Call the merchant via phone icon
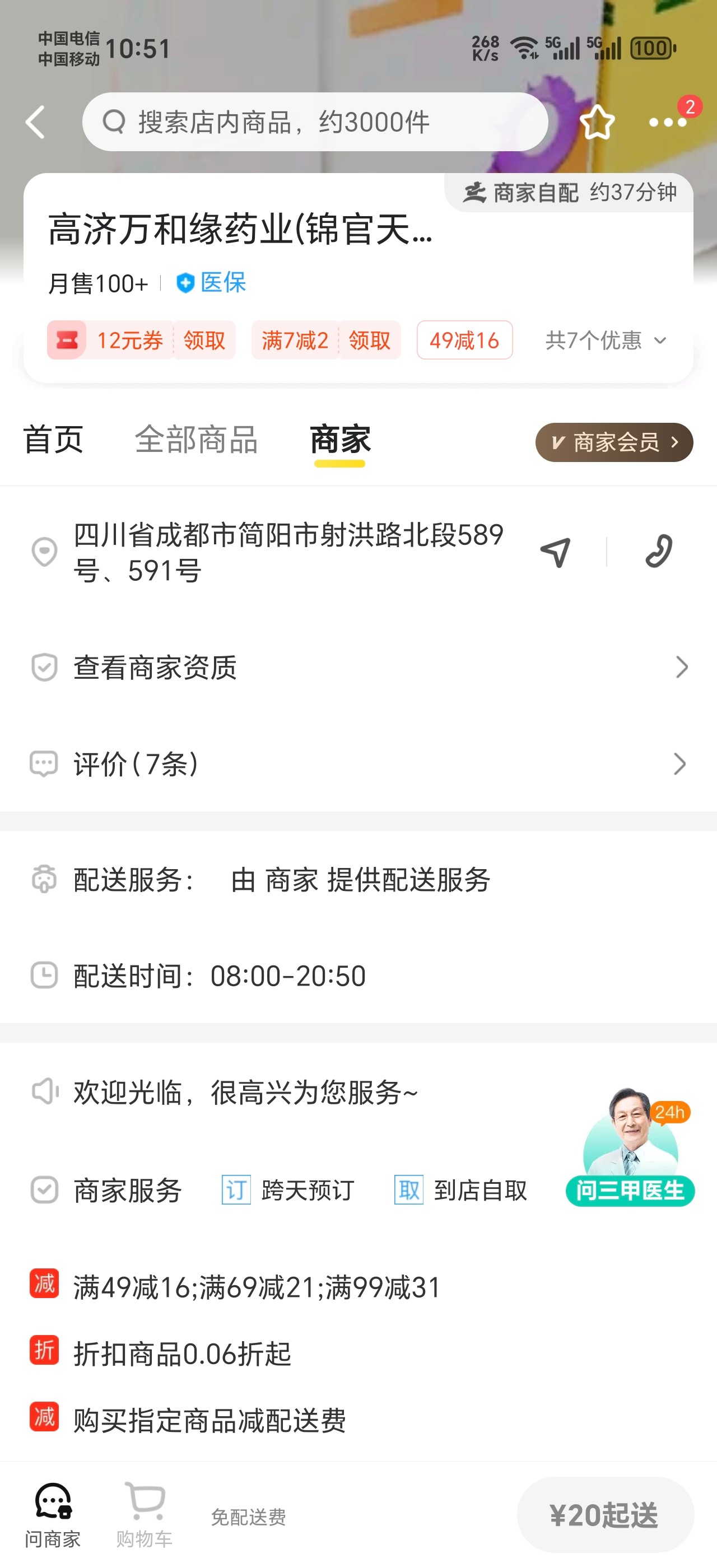 point(659,552)
